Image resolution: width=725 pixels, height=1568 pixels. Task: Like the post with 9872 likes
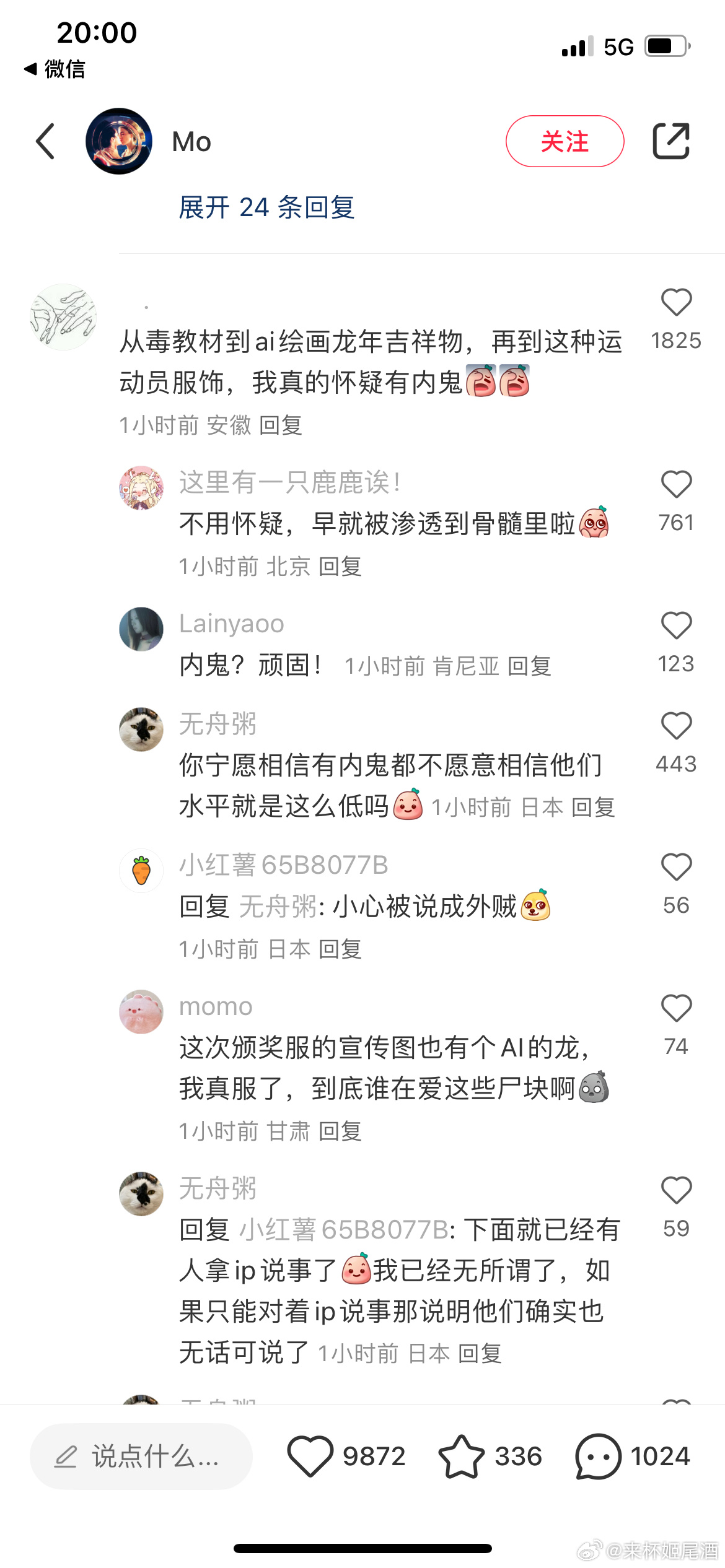tap(310, 1457)
